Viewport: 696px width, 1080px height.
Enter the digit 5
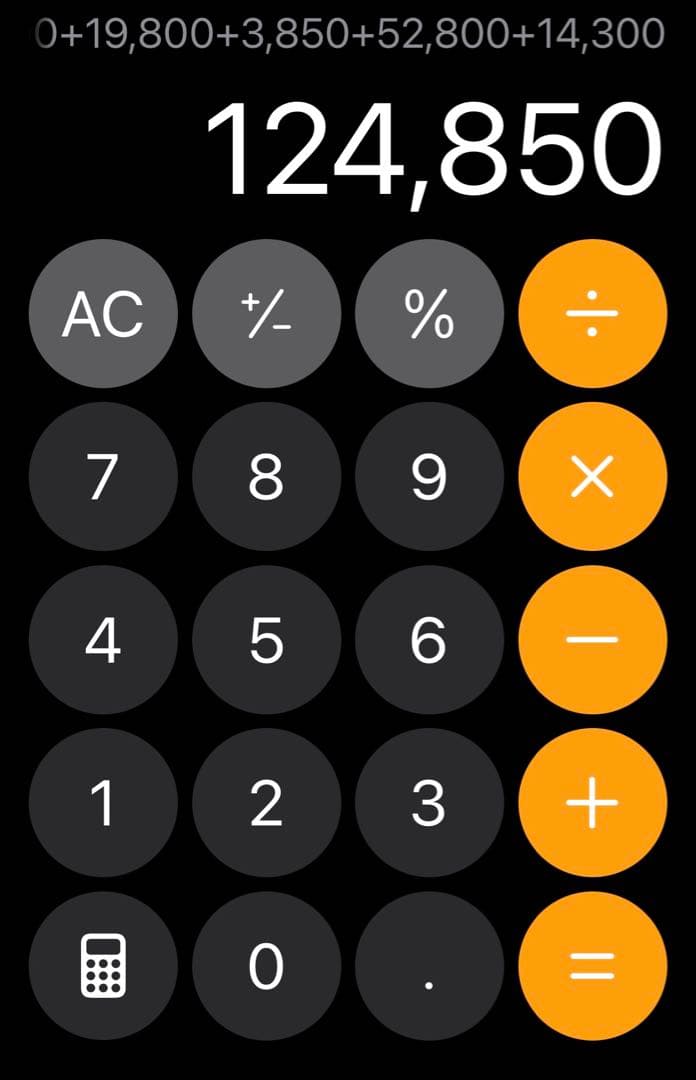(266, 640)
